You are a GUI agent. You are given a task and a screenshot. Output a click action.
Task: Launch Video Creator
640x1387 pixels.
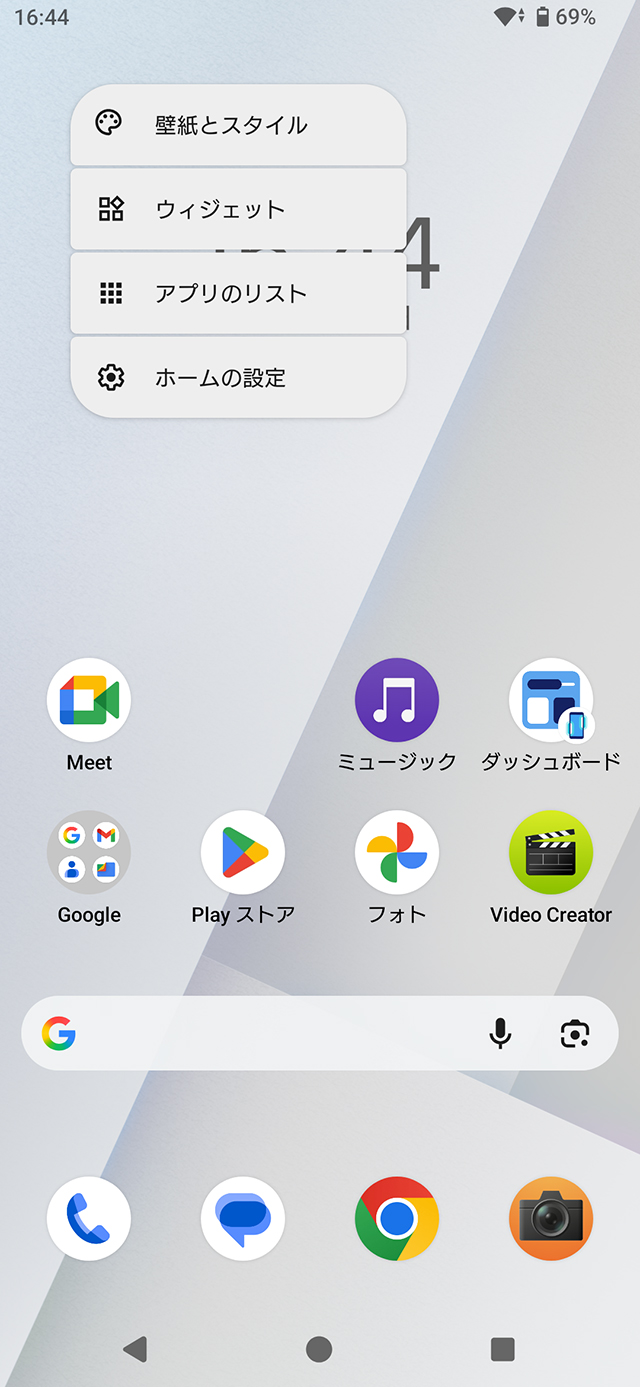point(551,852)
